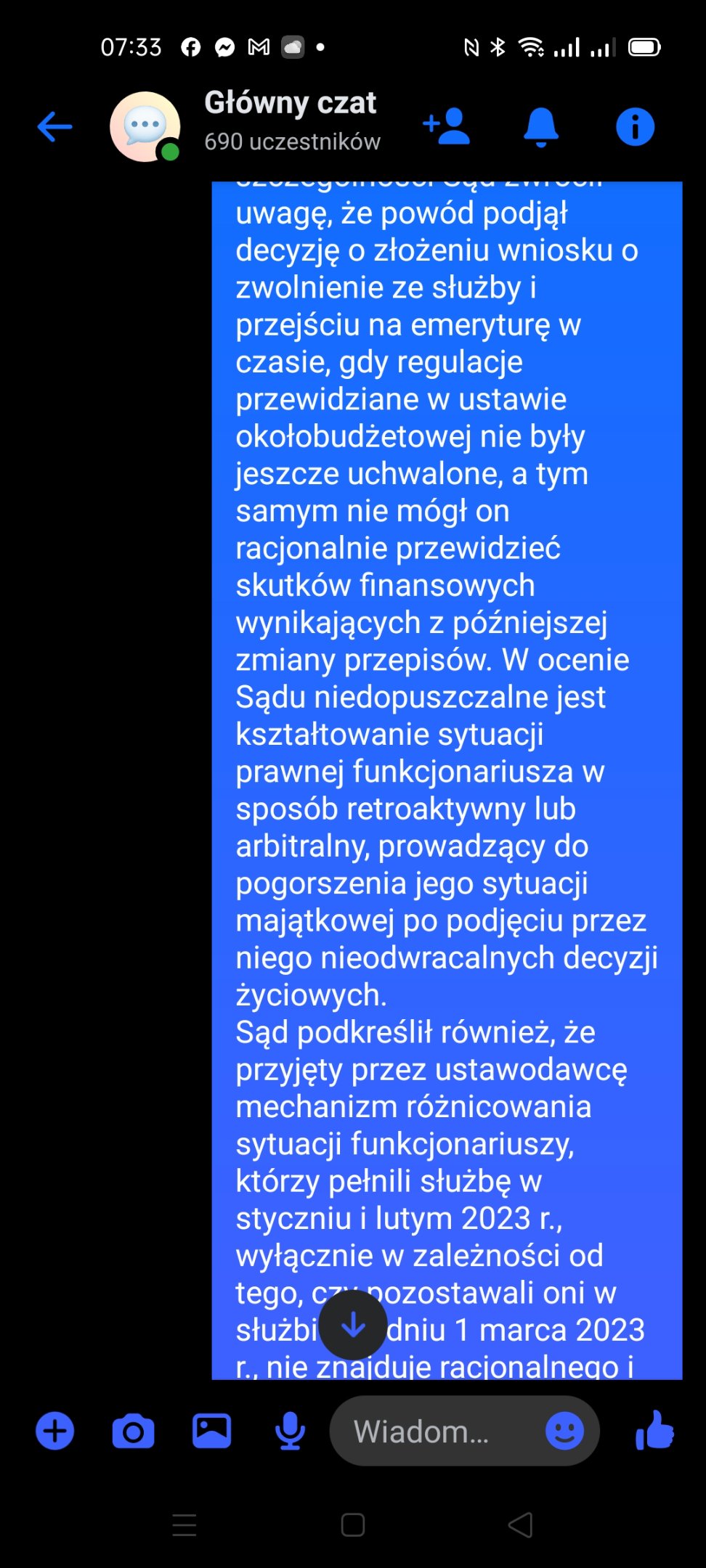Add a participant to the chat

tap(447, 127)
